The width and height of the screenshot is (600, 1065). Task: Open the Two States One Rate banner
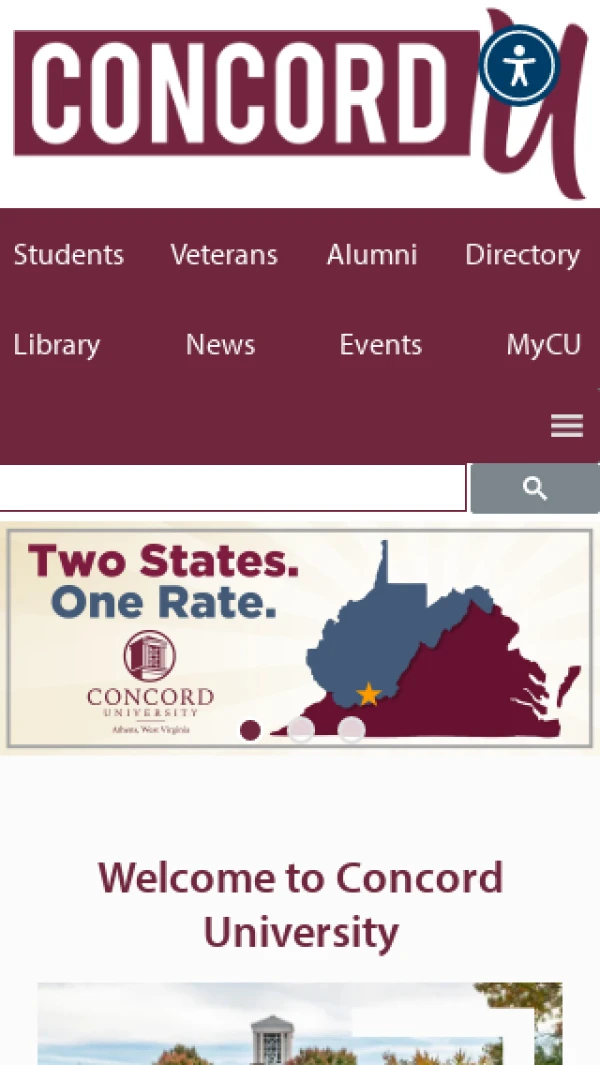tap(300, 620)
